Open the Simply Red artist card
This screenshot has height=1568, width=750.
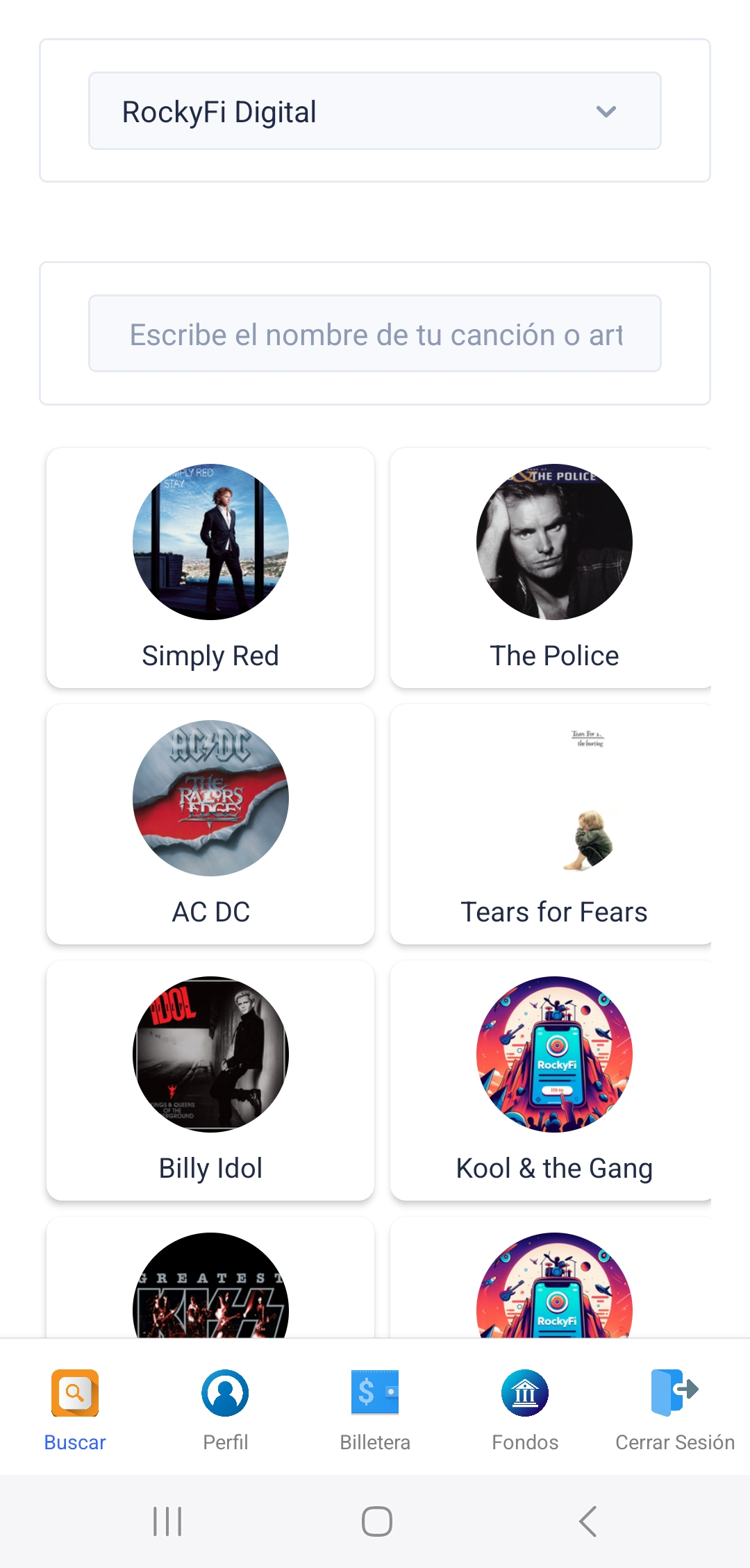point(210,567)
